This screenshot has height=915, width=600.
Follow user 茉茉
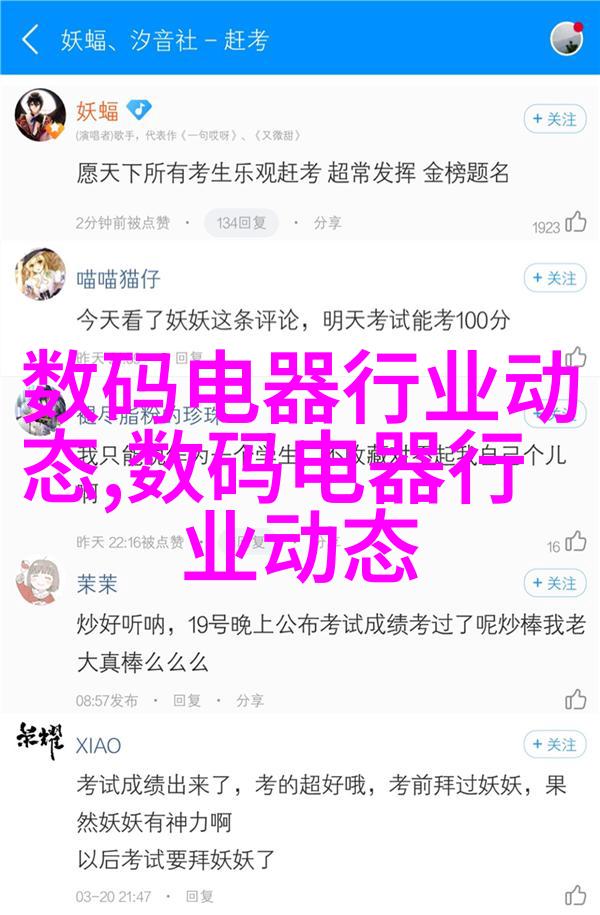tap(554, 583)
